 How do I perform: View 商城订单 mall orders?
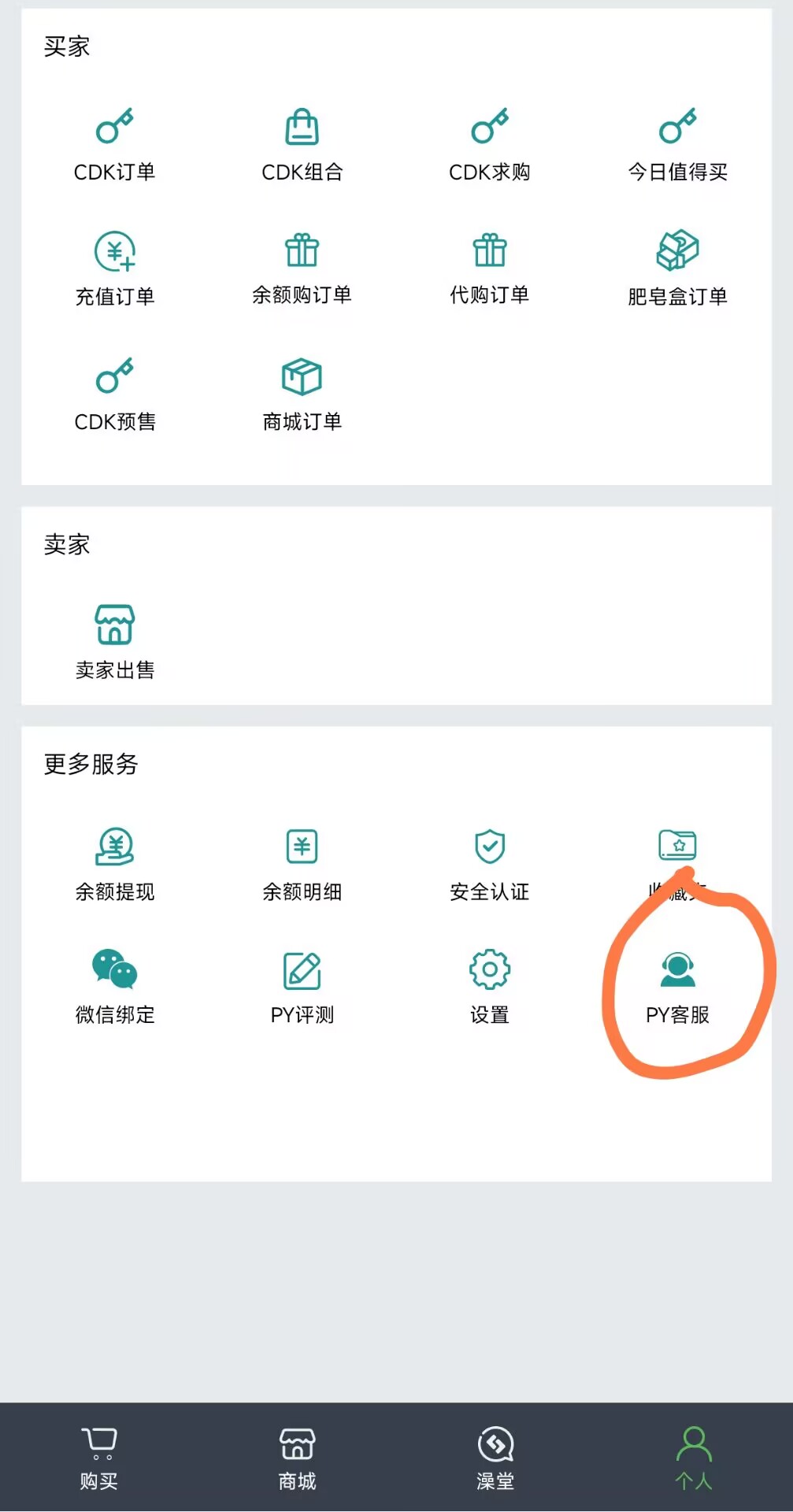click(302, 395)
